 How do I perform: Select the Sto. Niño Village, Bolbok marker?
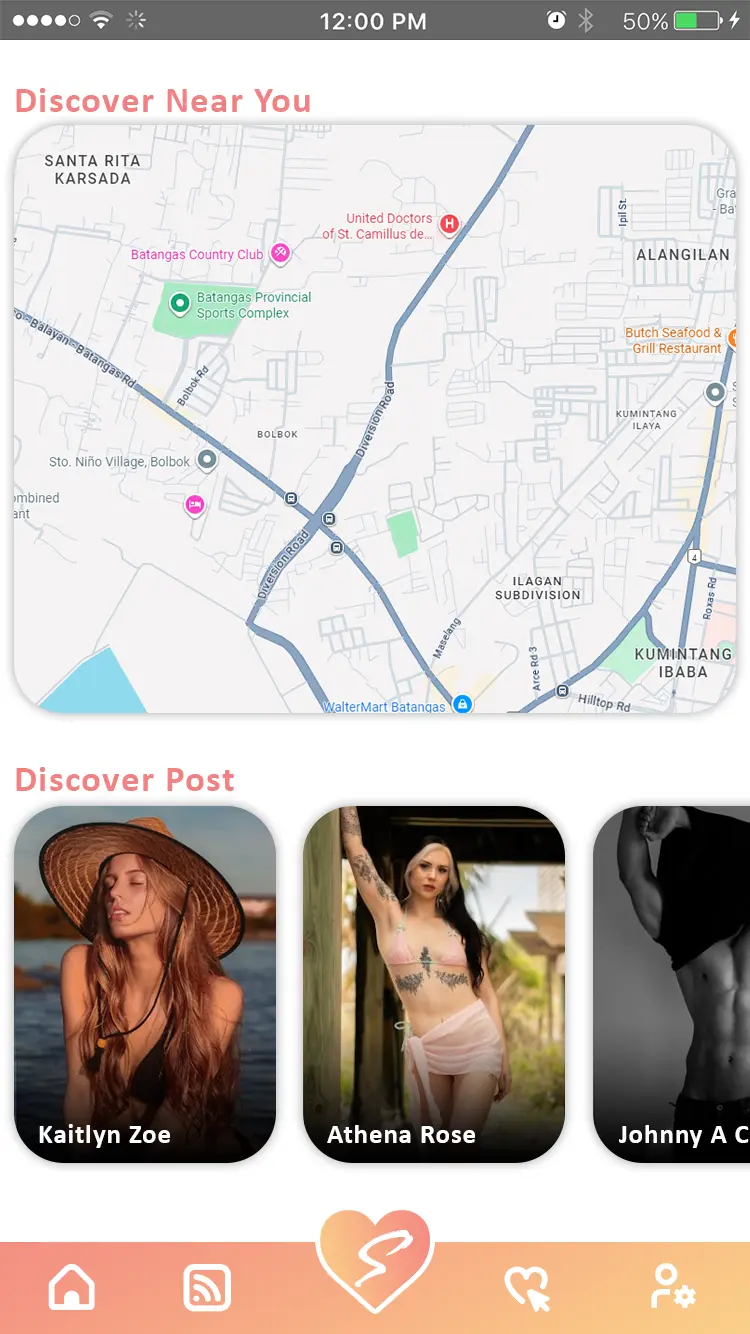click(x=207, y=460)
